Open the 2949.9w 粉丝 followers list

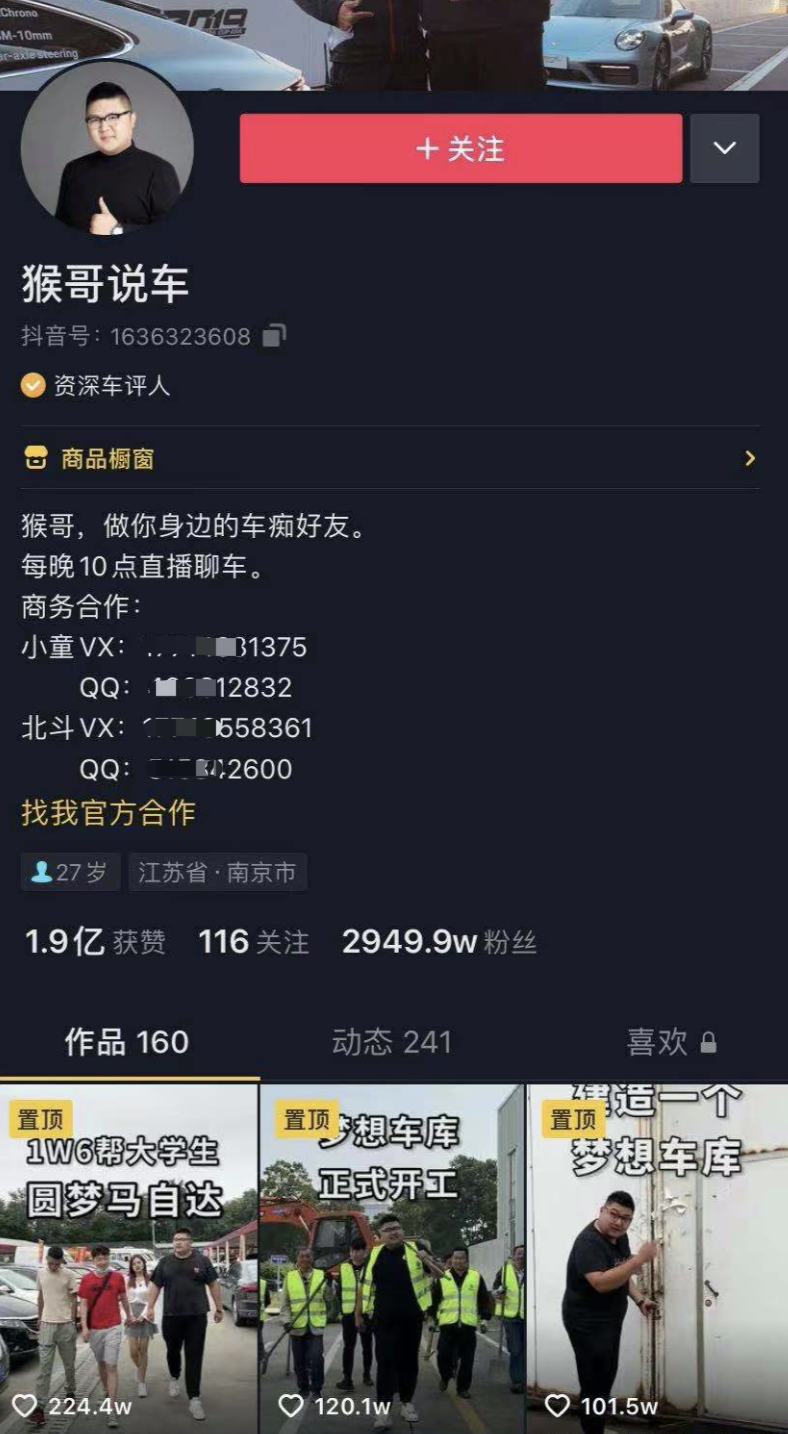[x=439, y=942]
